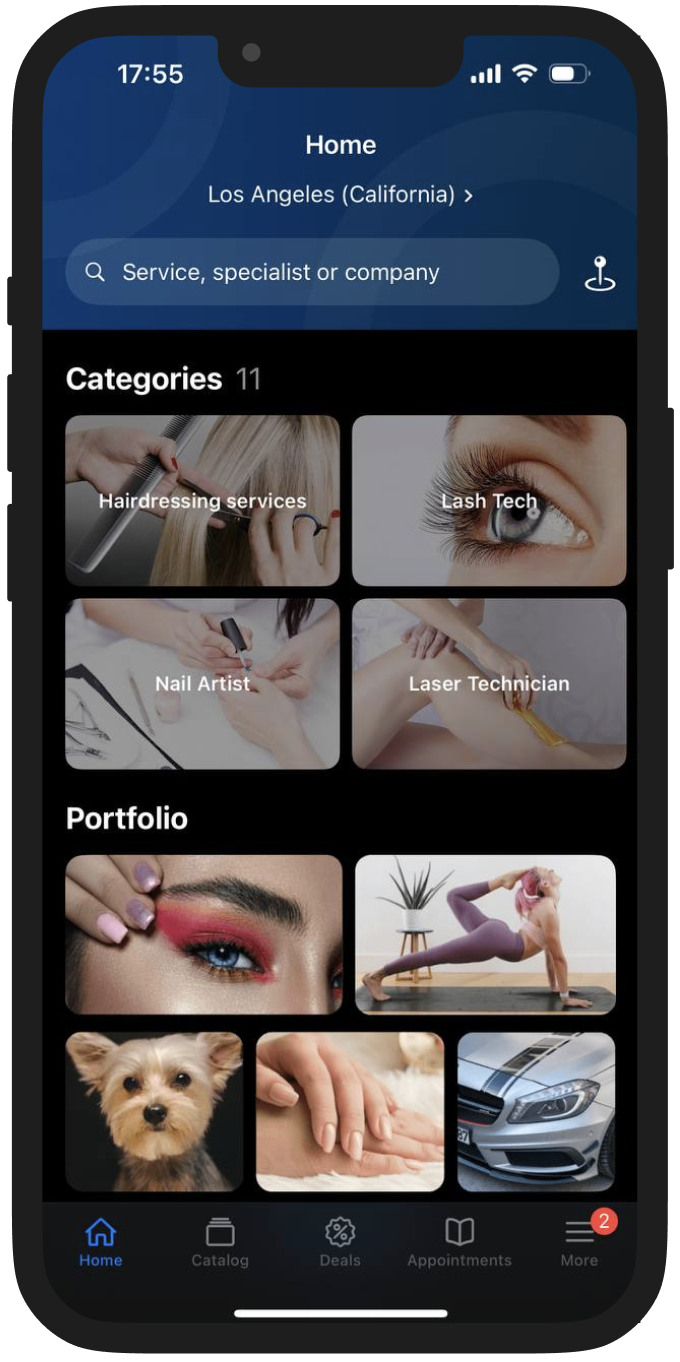Select the Nail Artist category
This screenshot has width=680, height=1362.
(x=202, y=684)
